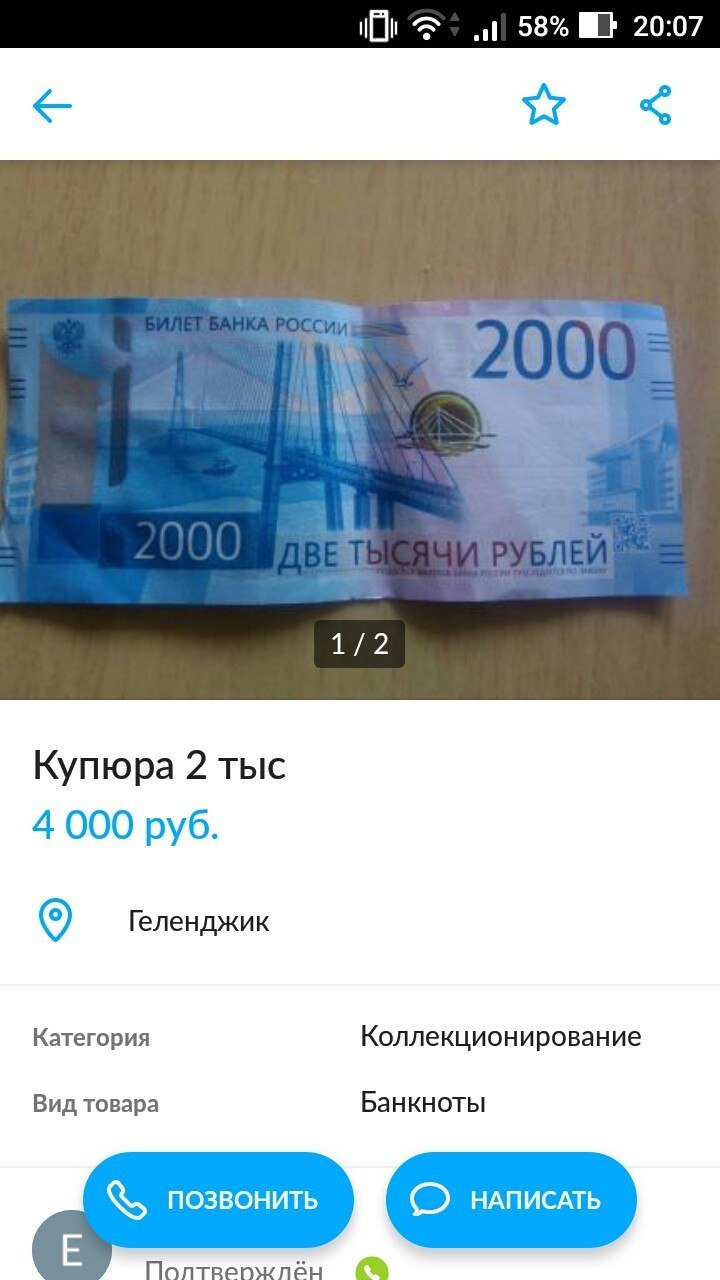Tap Написать to message the seller

pyautogui.click(x=511, y=1199)
